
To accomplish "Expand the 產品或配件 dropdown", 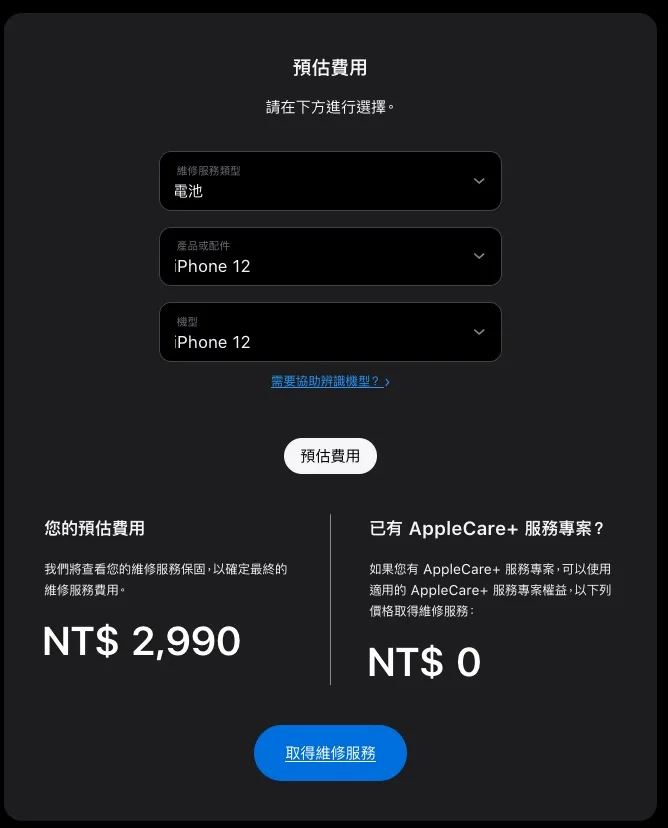I will click(x=330, y=257).
